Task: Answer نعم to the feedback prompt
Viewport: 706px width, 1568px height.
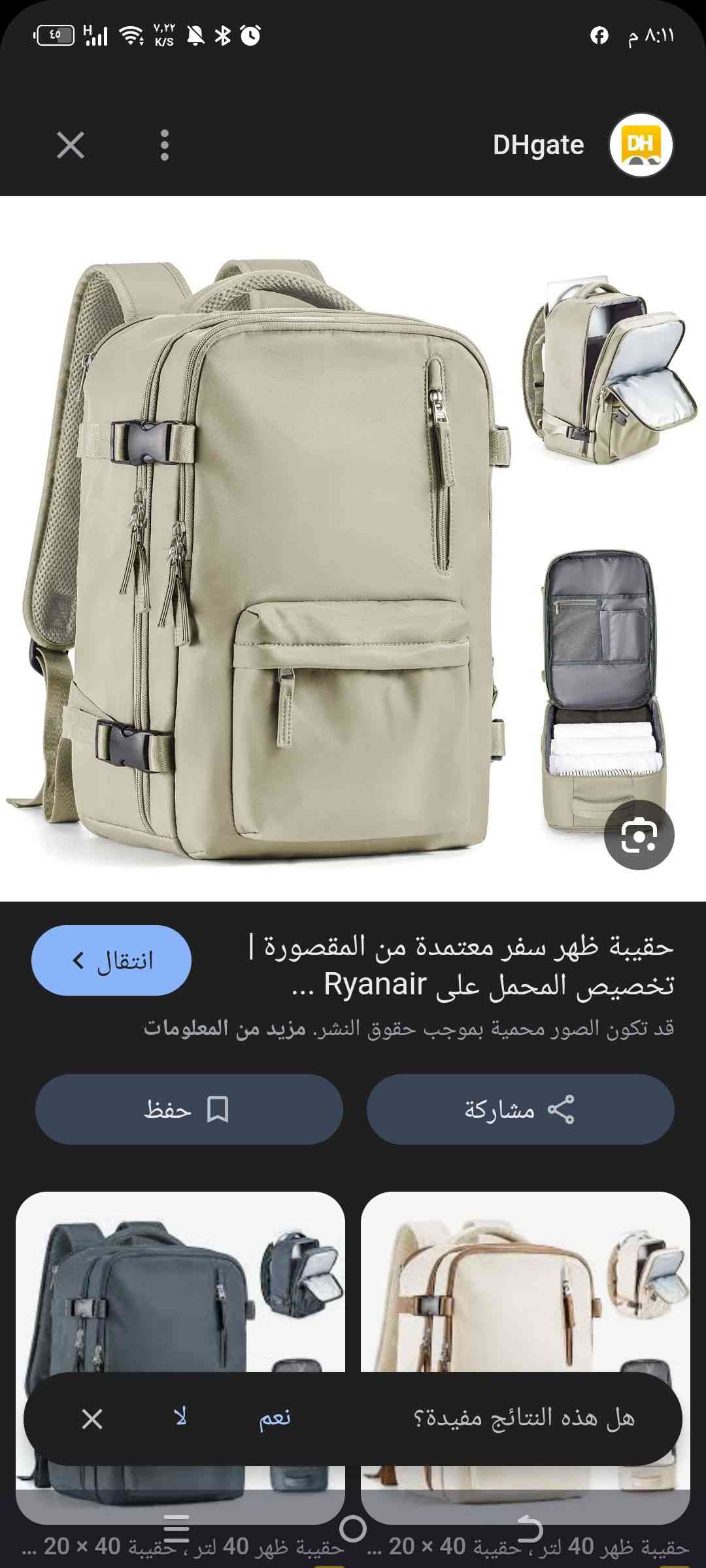Action: coord(275,1418)
